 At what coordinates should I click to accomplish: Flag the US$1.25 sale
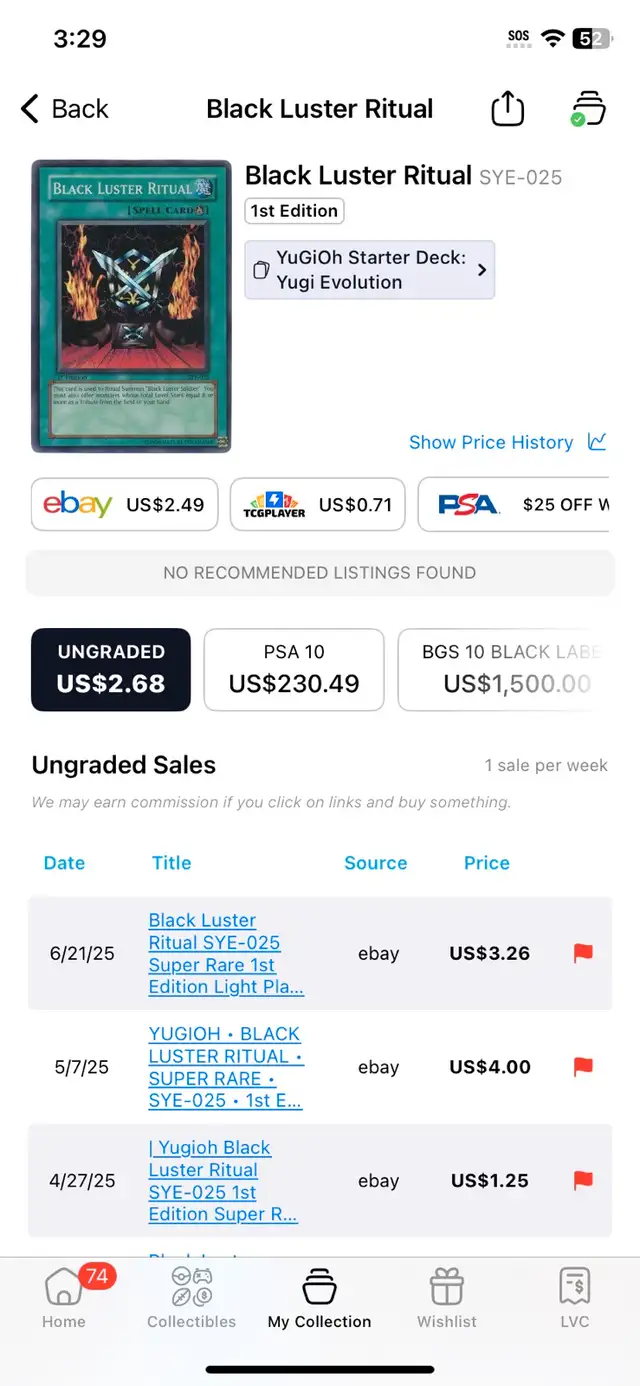[x=583, y=1181]
